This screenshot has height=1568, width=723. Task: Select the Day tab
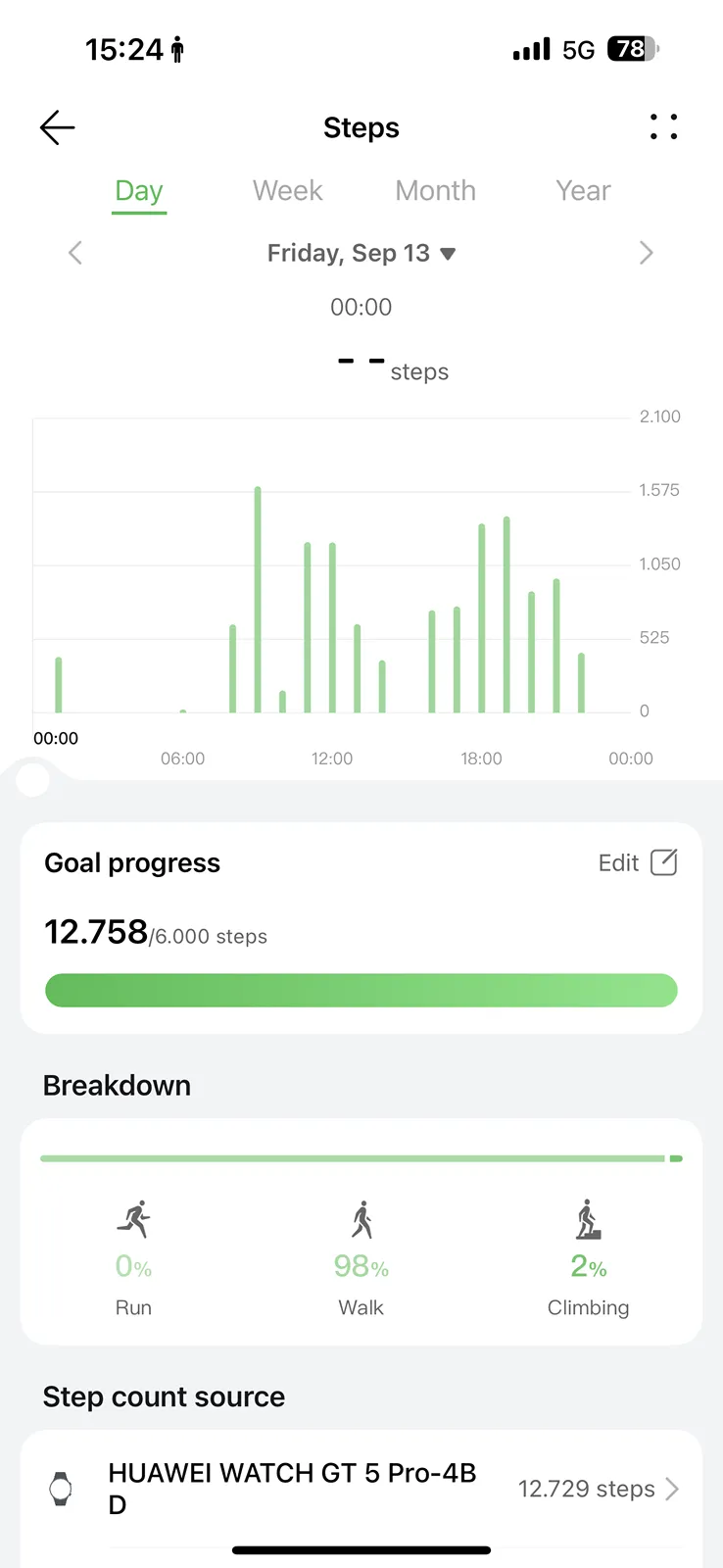pos(139,191)
